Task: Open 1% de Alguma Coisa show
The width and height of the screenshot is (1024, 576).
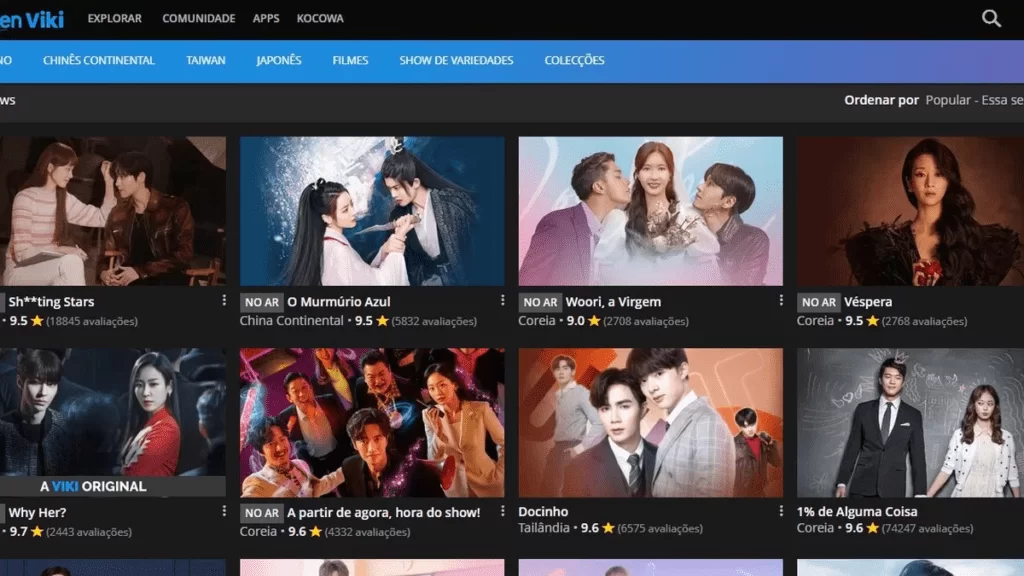Action: [910, 422]
